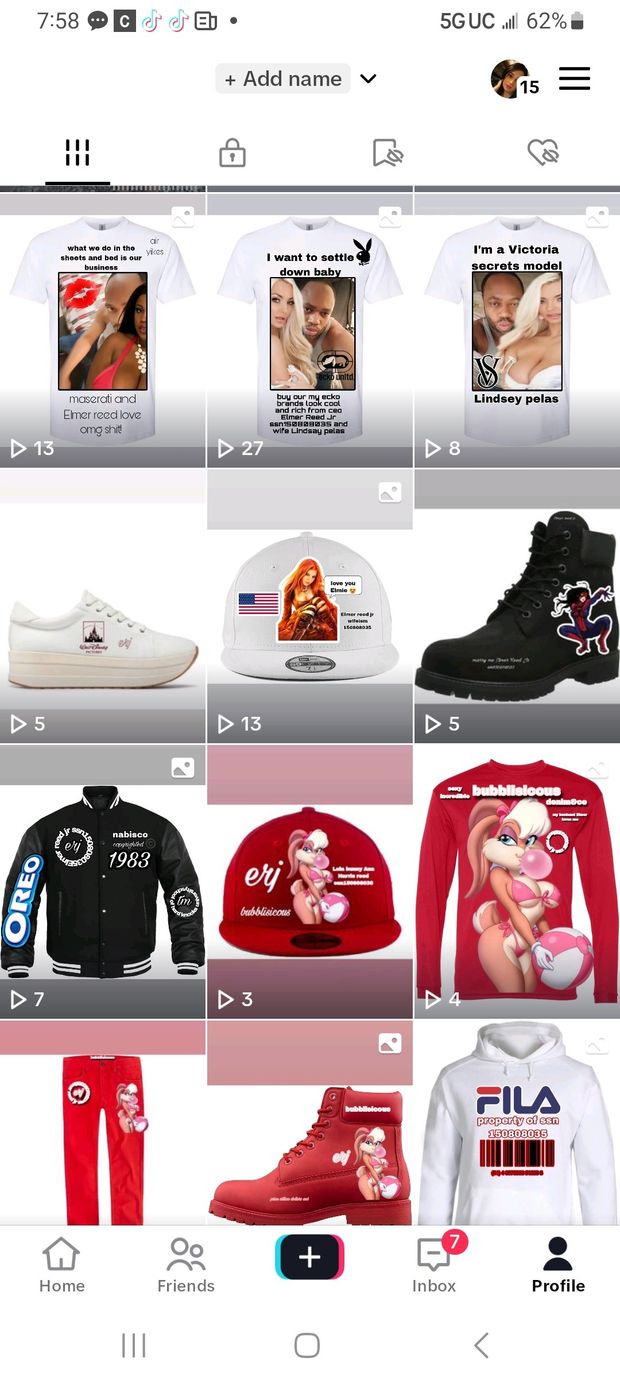Open the profile views avatar
The width and height of the screenshot is (620, 1382).
click(x=510, y=79)
